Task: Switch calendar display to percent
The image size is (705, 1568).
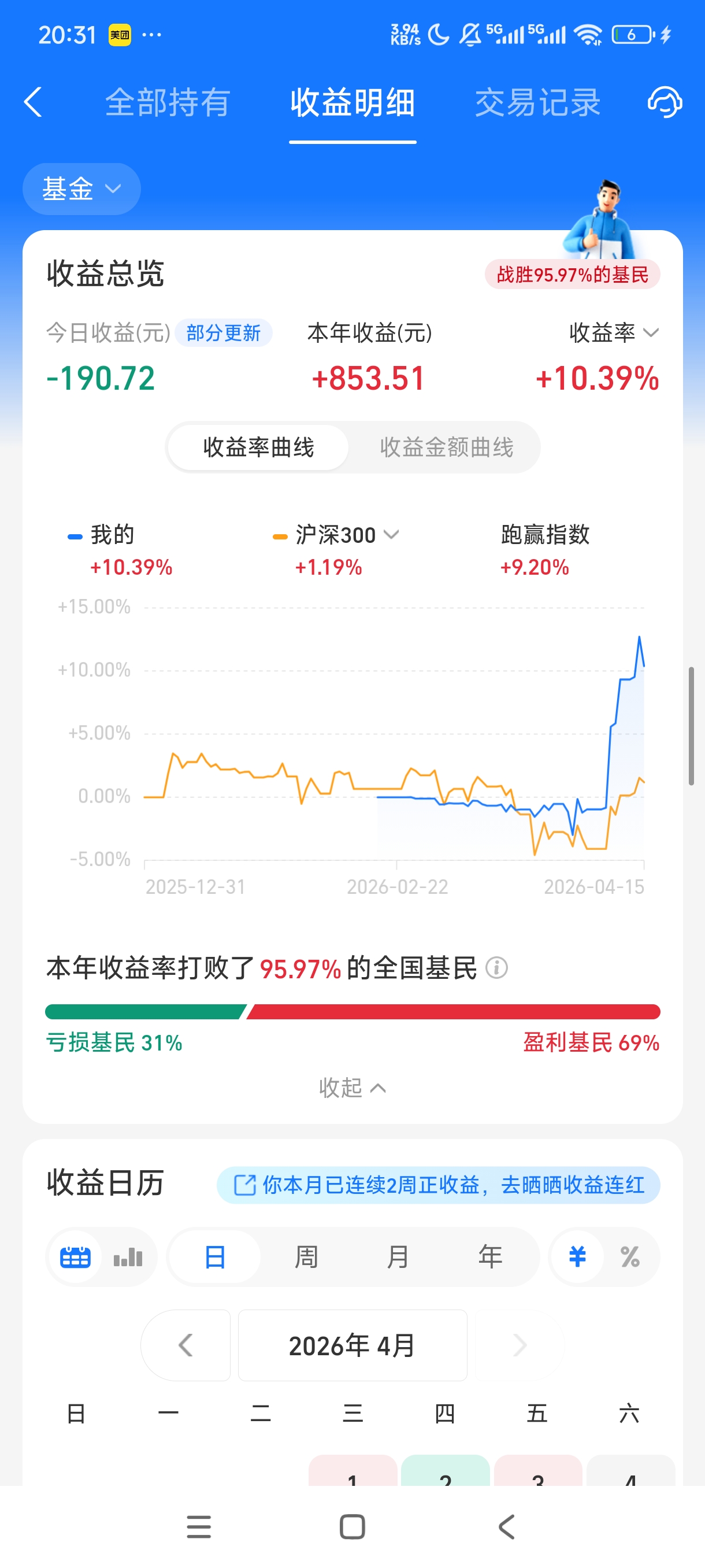Action: (x=630, y=1257)
